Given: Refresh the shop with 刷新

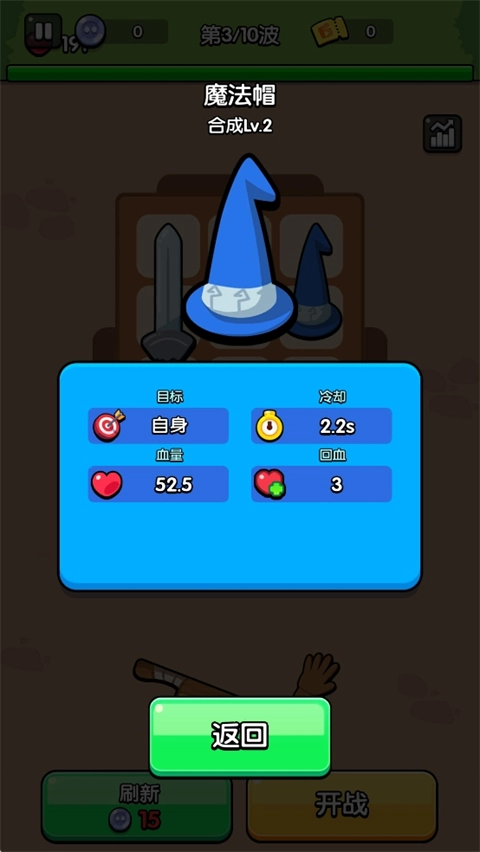Looking at the screenshot, I should click(x=137, y=806).
